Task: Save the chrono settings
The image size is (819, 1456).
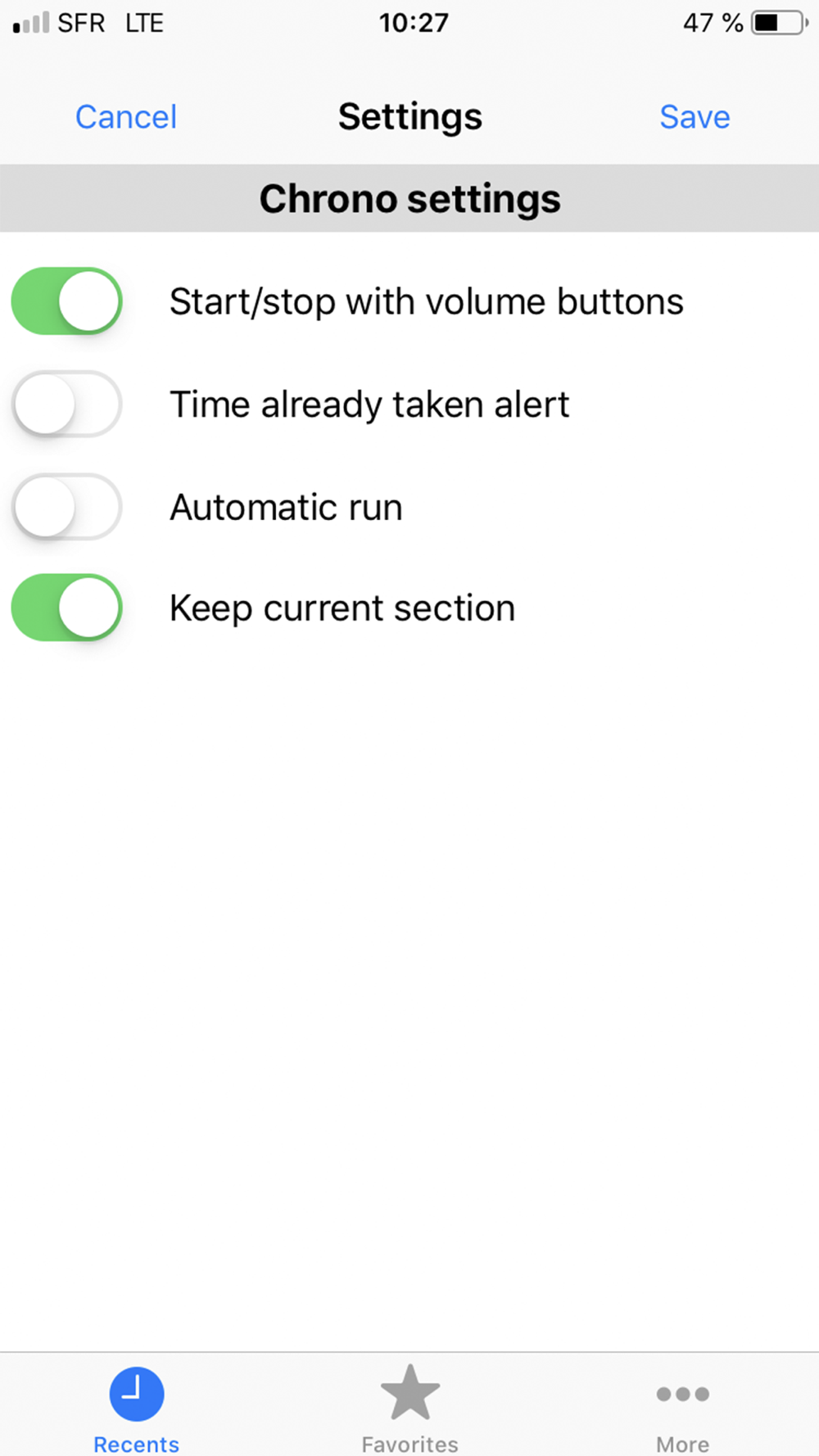Action: (695, 117)
